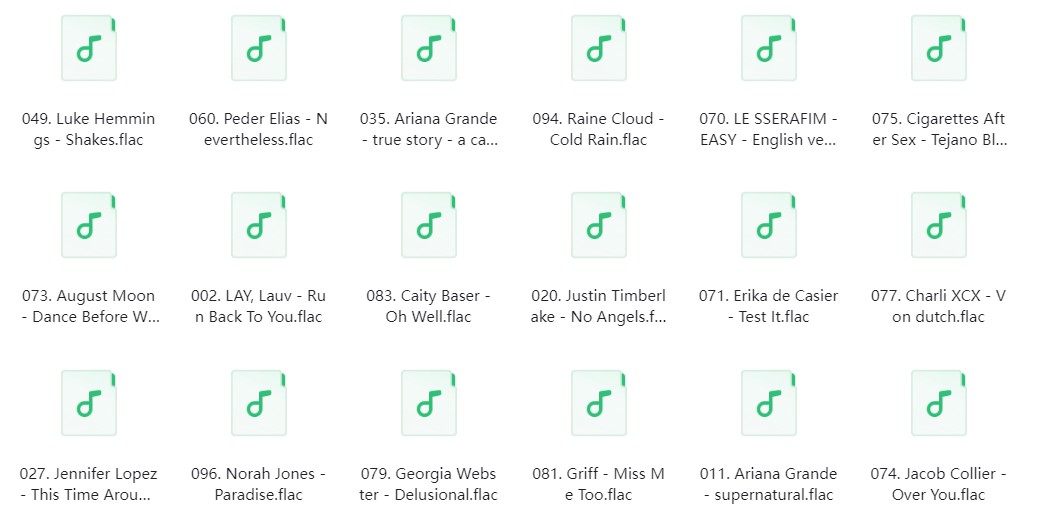Open LE SSERAFIM - EASY English version file
The width and height of the screenshot is (1044, 529).
point(769,48)
